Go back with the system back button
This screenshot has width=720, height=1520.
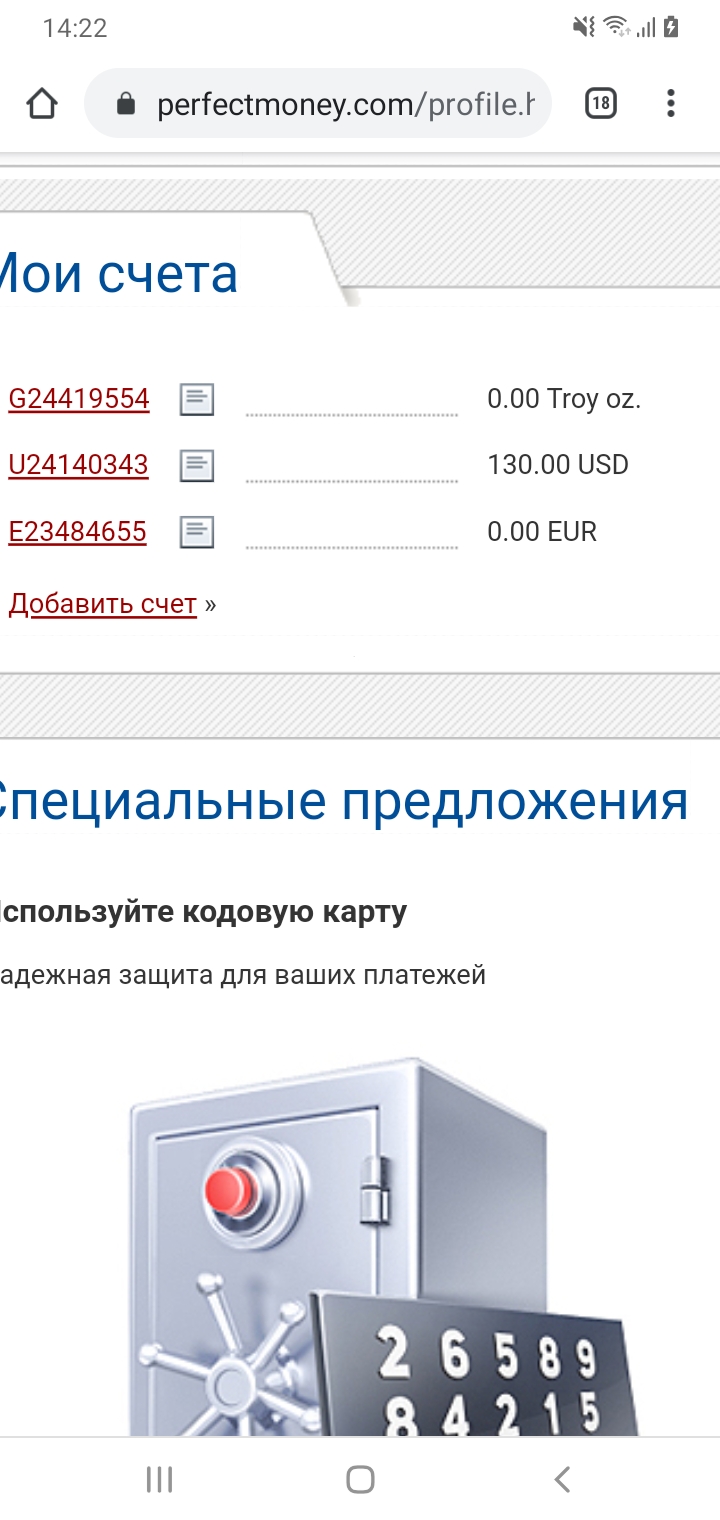tap(562, 1479)
